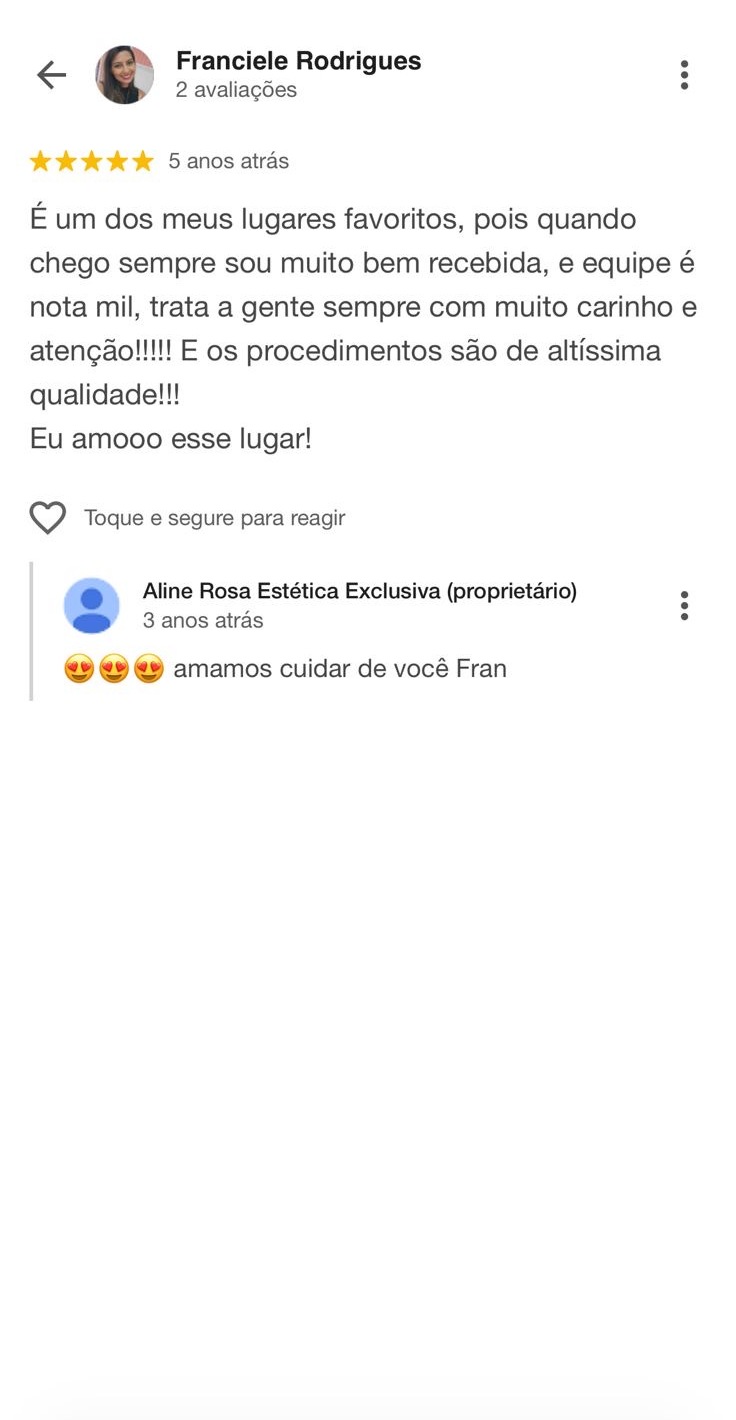Tap the heart icon to react
This screenshot has height=1420, width=736.
47,518
